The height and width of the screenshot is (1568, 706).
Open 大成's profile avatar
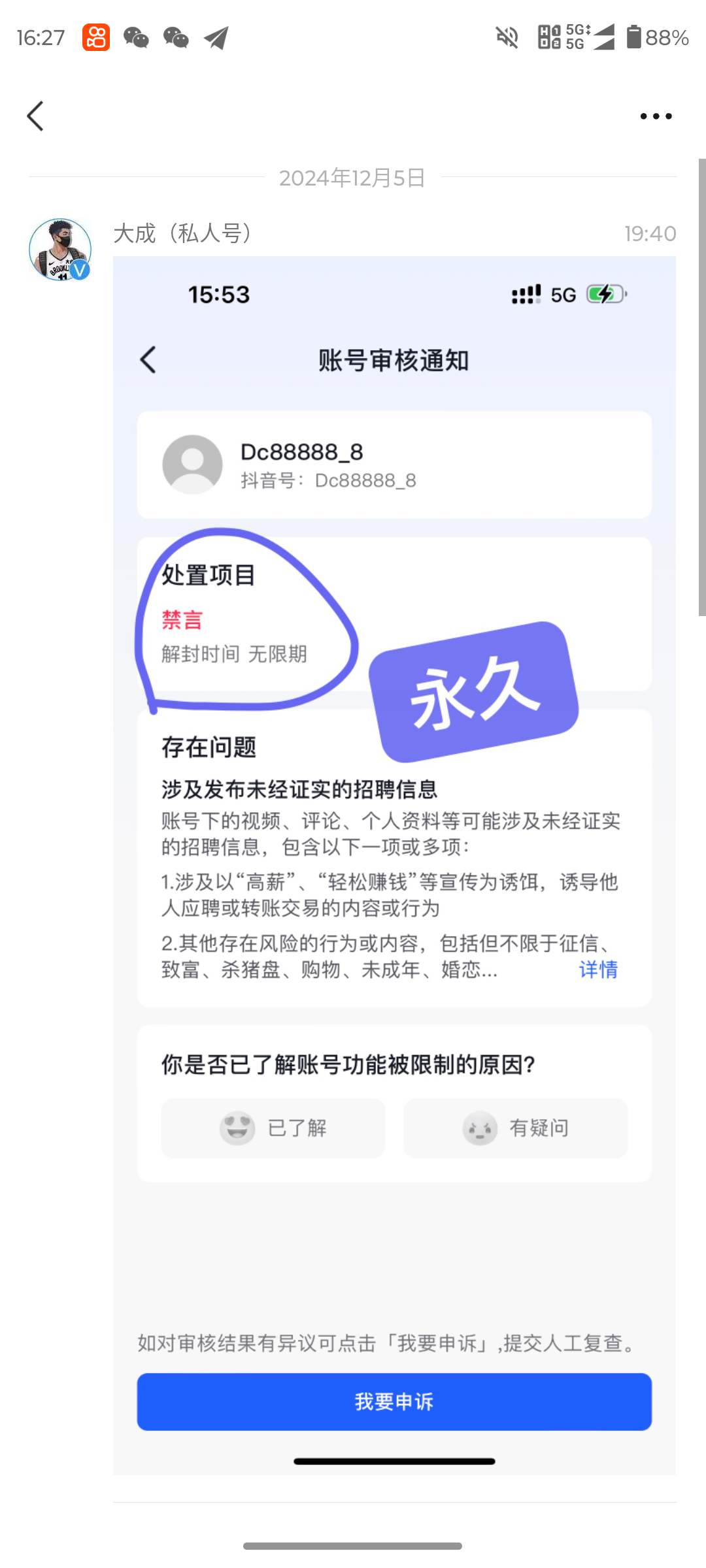[59, 250]
